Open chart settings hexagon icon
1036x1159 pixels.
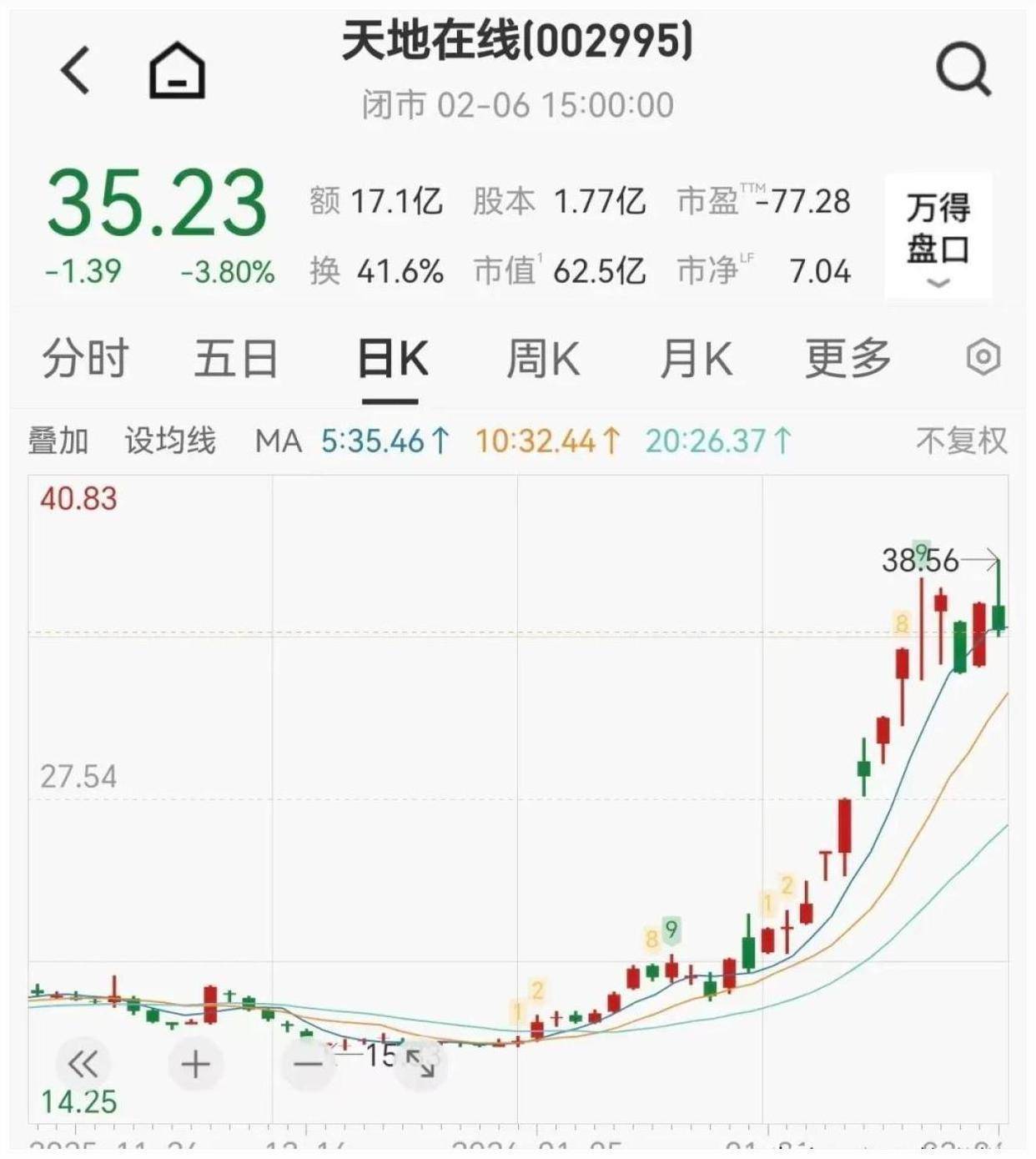[983, 358]
